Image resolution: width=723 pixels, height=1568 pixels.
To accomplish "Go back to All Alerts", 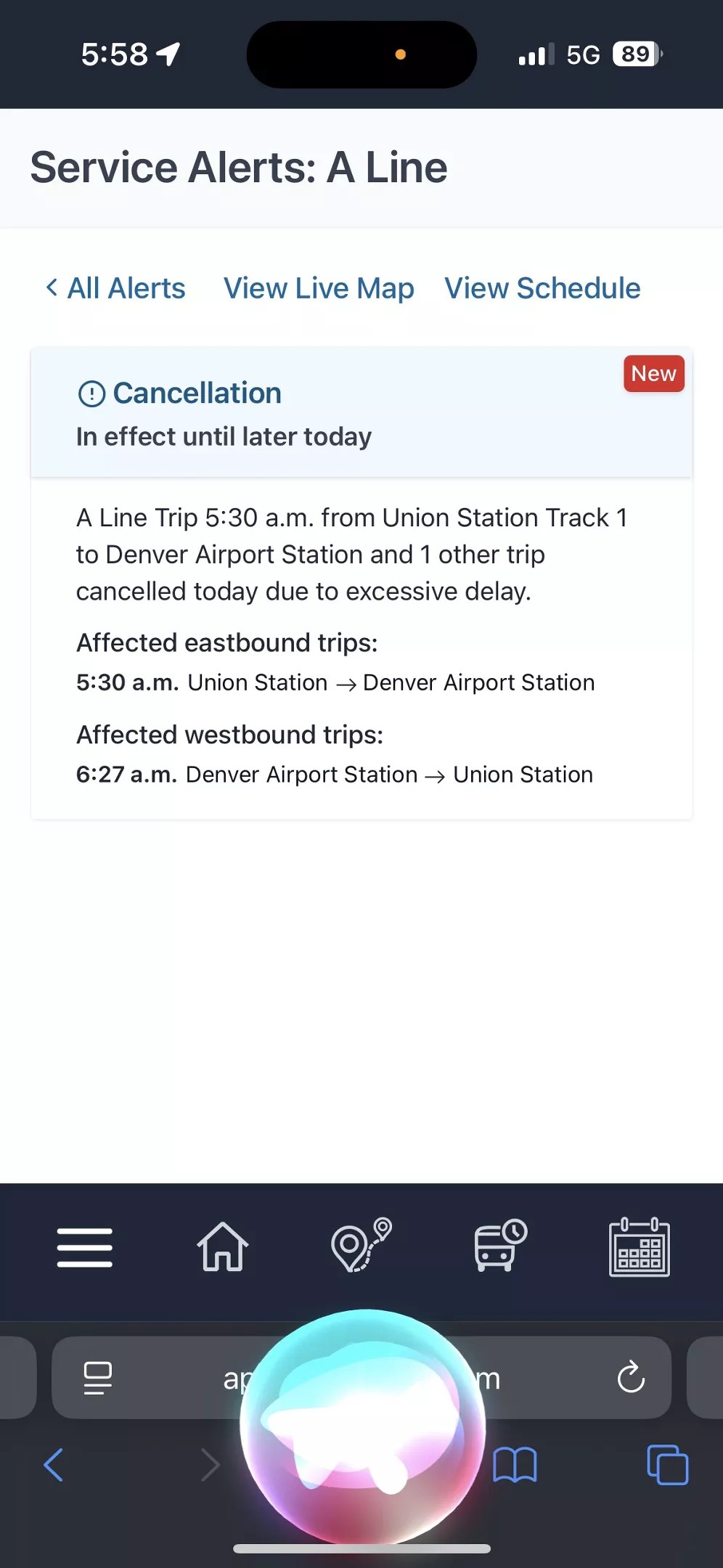I will pyautogui.click(x=116, y=288).
